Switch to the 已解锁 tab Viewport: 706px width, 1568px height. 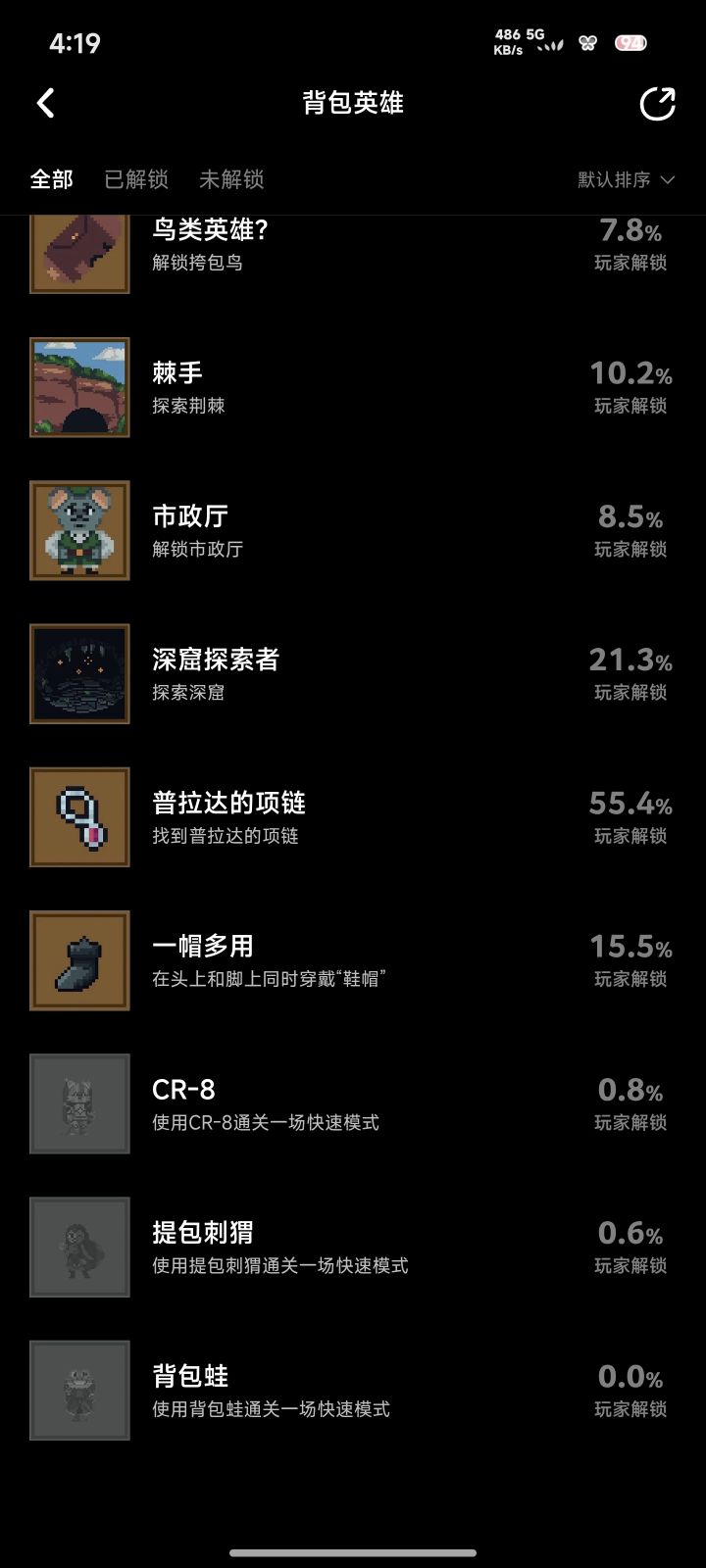pyautogui.click(x=136, y=179)
